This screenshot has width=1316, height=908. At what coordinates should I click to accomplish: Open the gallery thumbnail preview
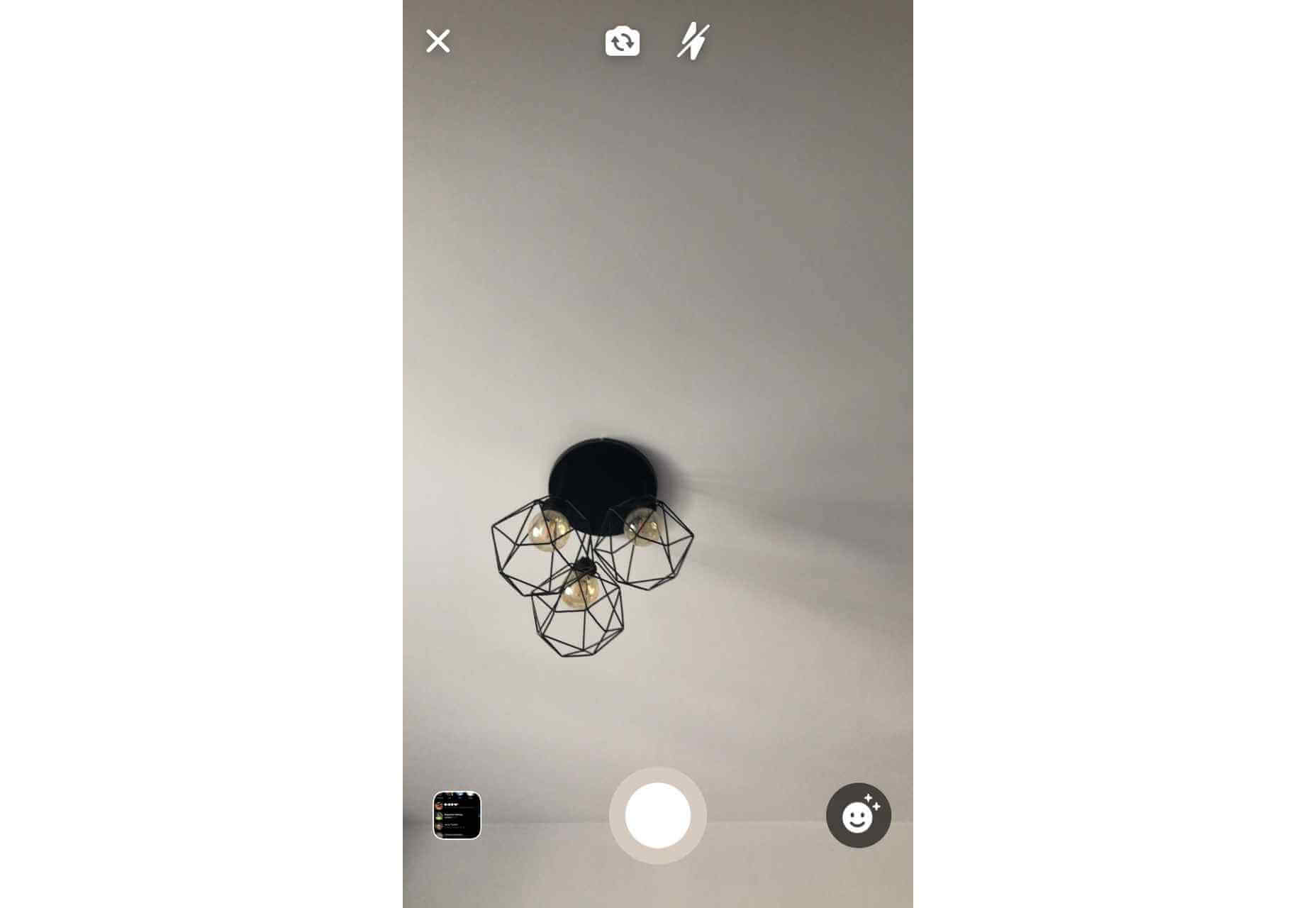(457, 815)
